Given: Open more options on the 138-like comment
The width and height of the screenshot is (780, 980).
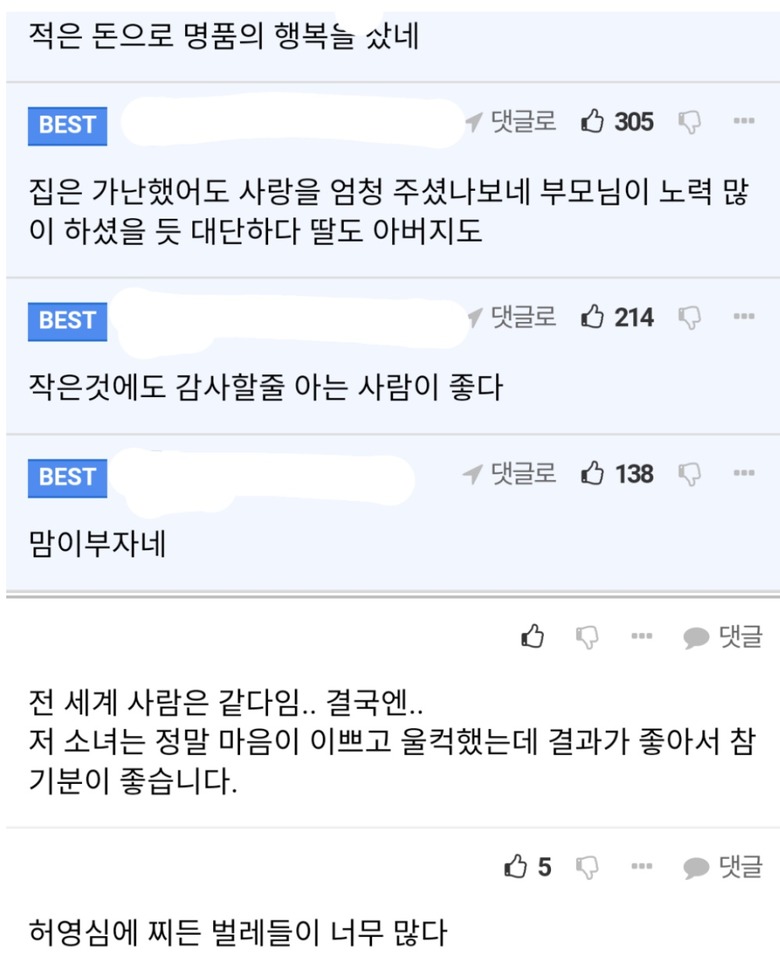Looking at the screenshot, I should point(743,473).
